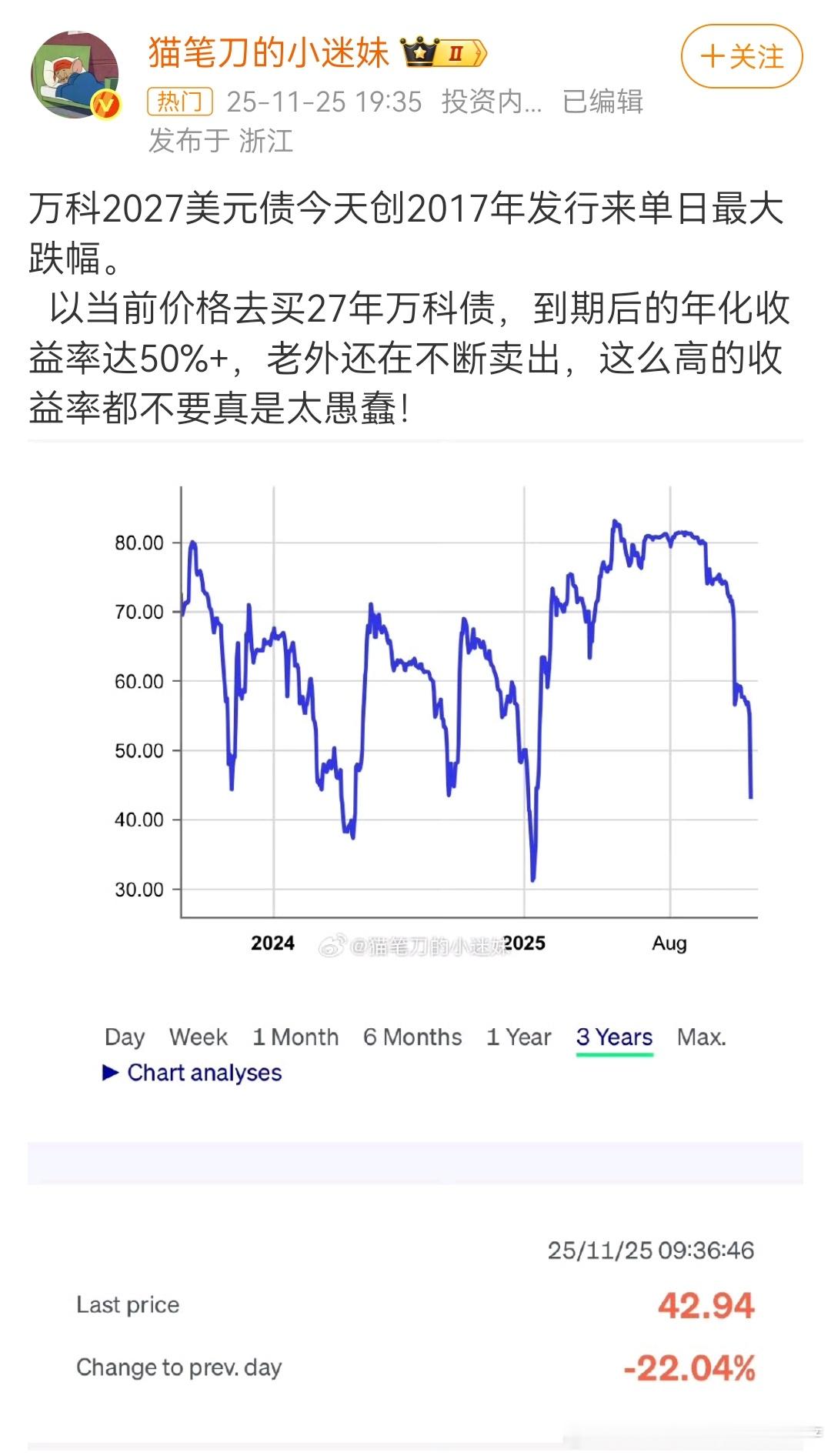Open the author's profile avatar

(x=75, y=75)
